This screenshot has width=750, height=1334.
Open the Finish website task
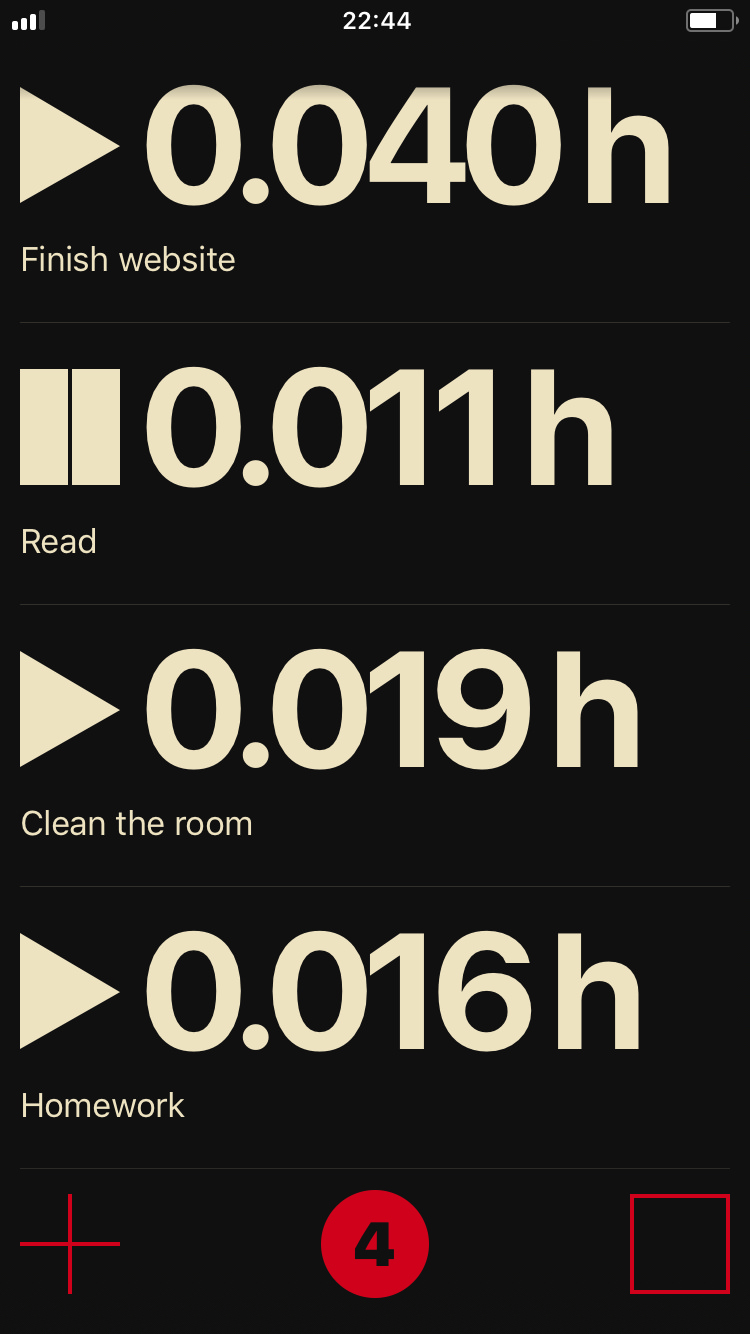click(128, 260)
